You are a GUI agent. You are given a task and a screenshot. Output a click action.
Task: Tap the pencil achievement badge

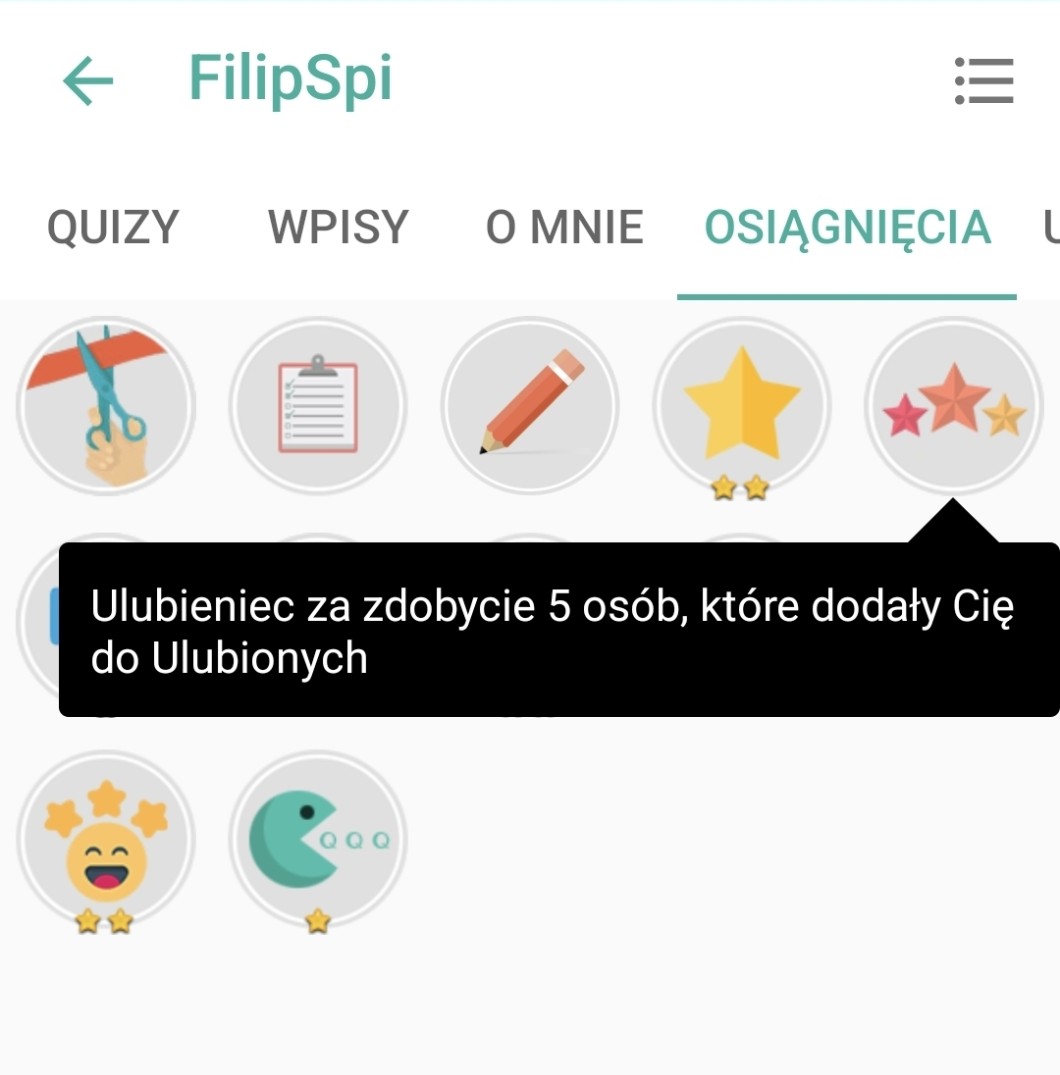click(530, 406)
